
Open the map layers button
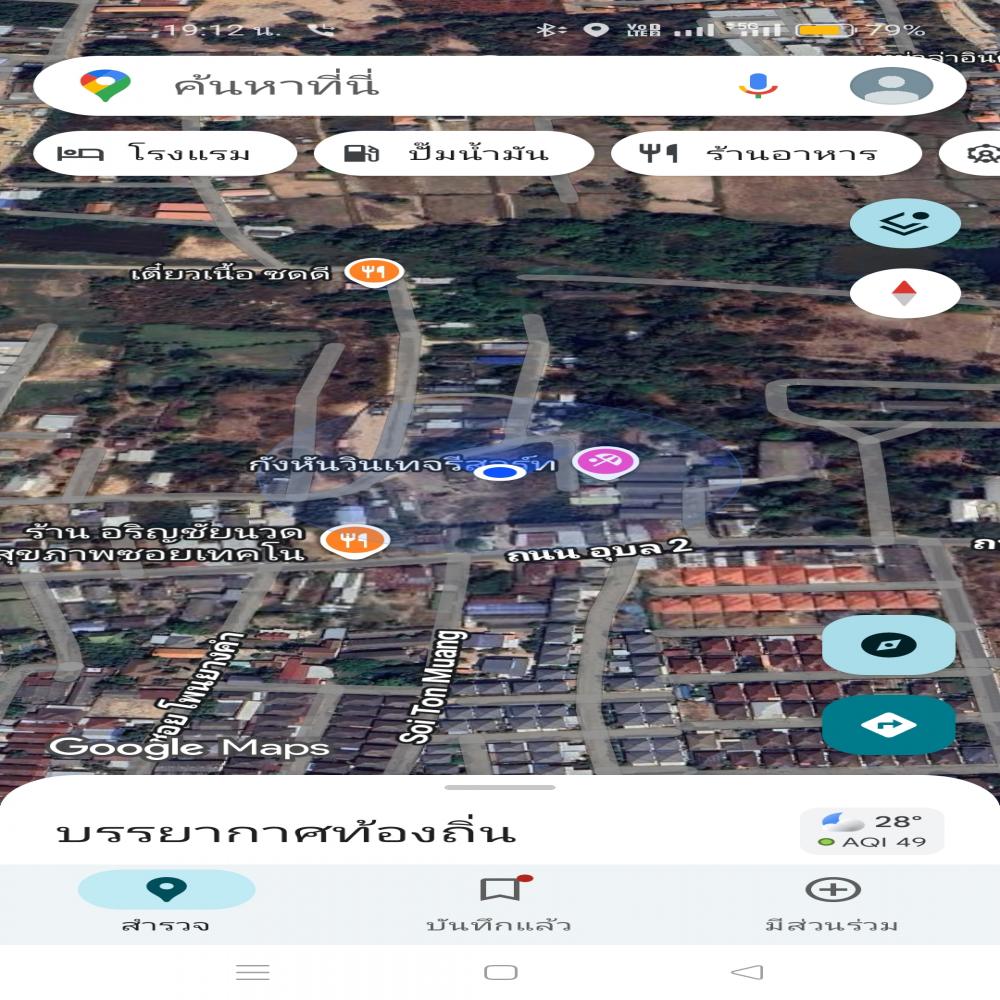click(904, 222)
